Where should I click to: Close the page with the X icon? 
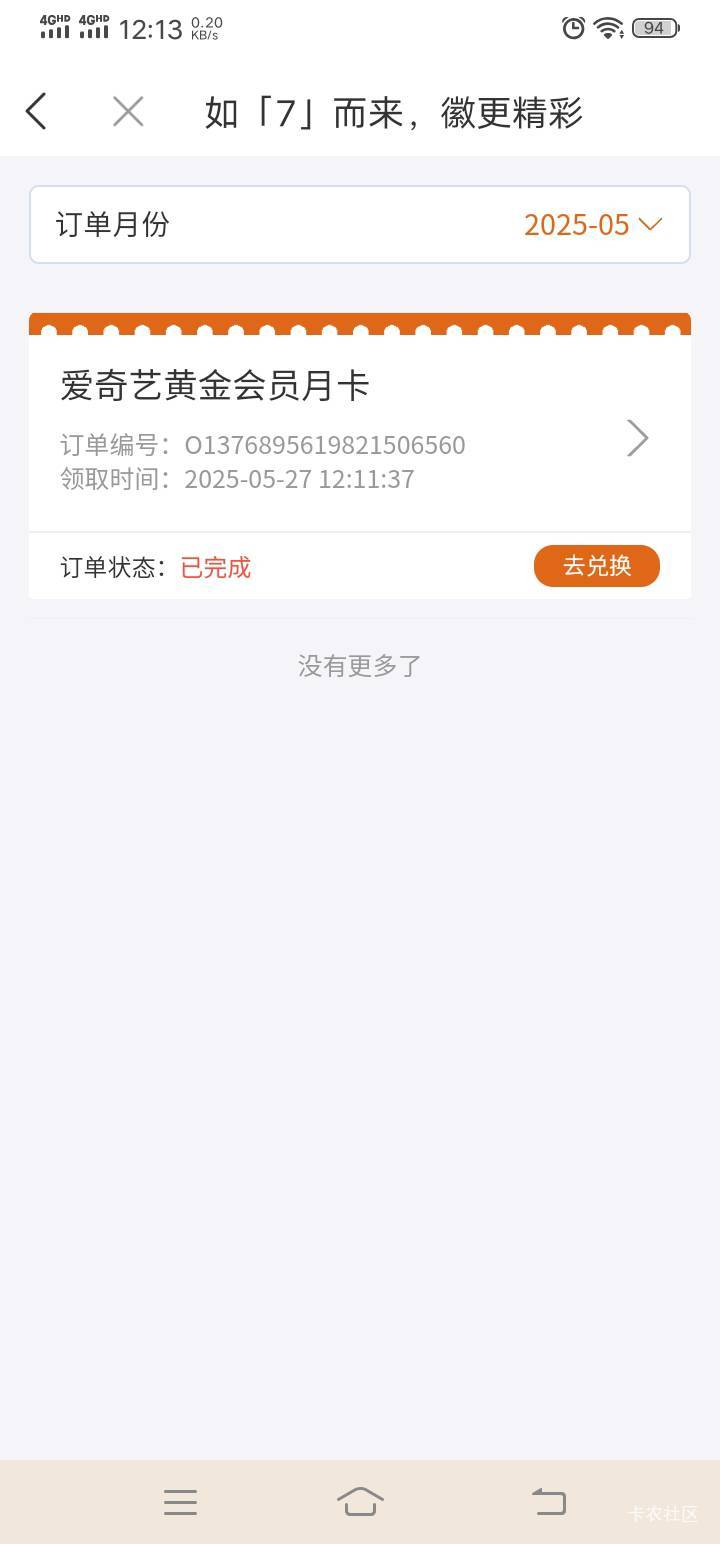tap(128, 111)
